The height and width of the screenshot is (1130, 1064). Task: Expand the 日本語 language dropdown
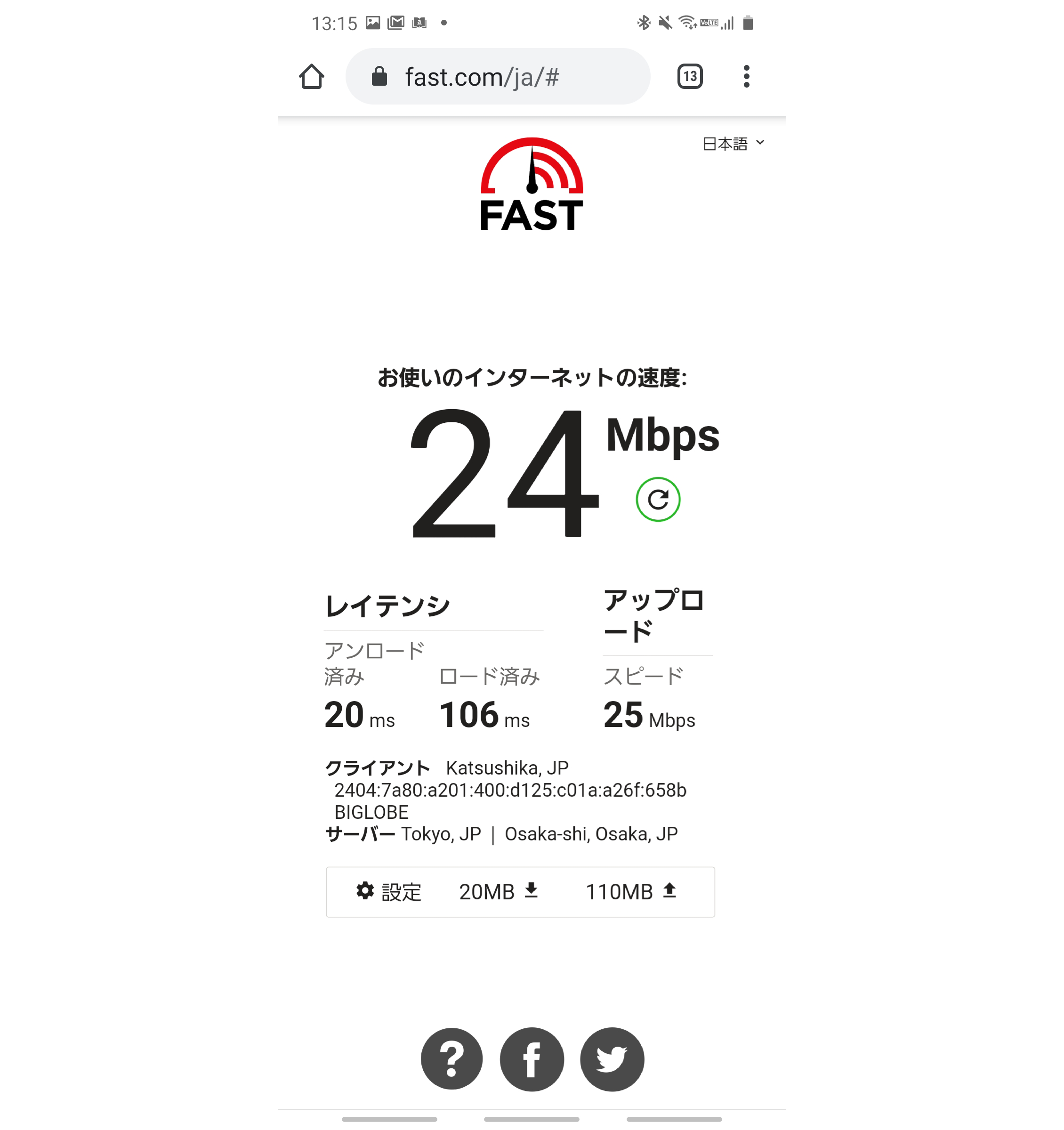(733, 144)
